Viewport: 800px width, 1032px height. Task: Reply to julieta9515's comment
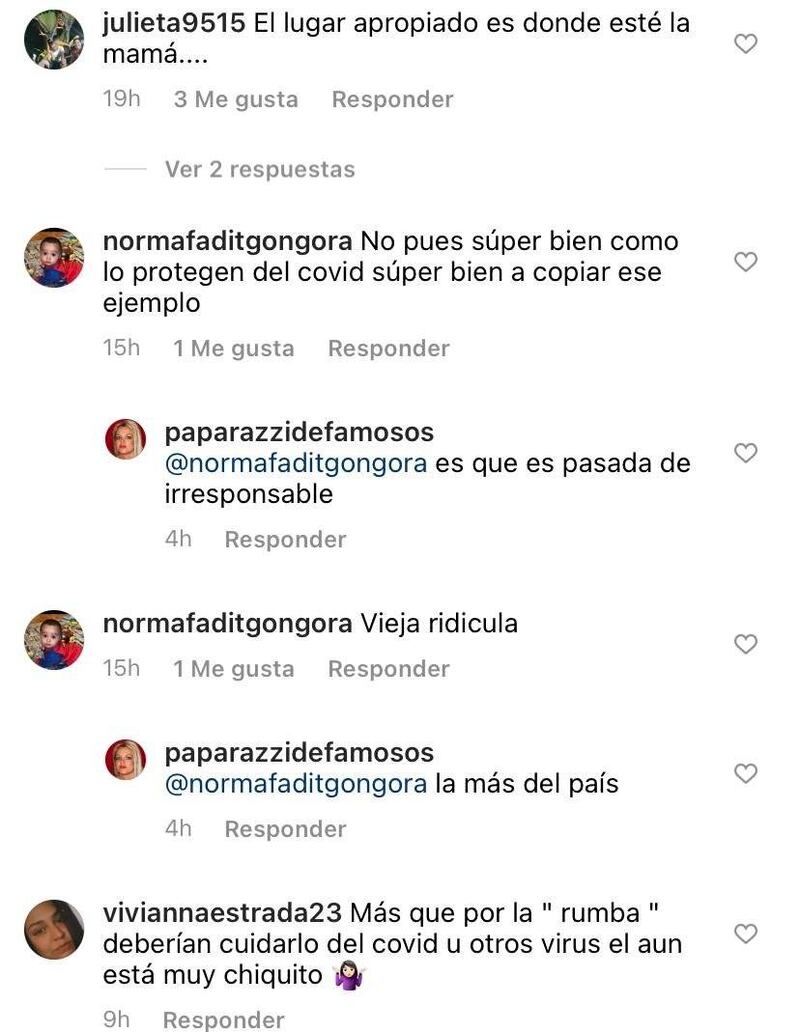(x=392, y=99)
